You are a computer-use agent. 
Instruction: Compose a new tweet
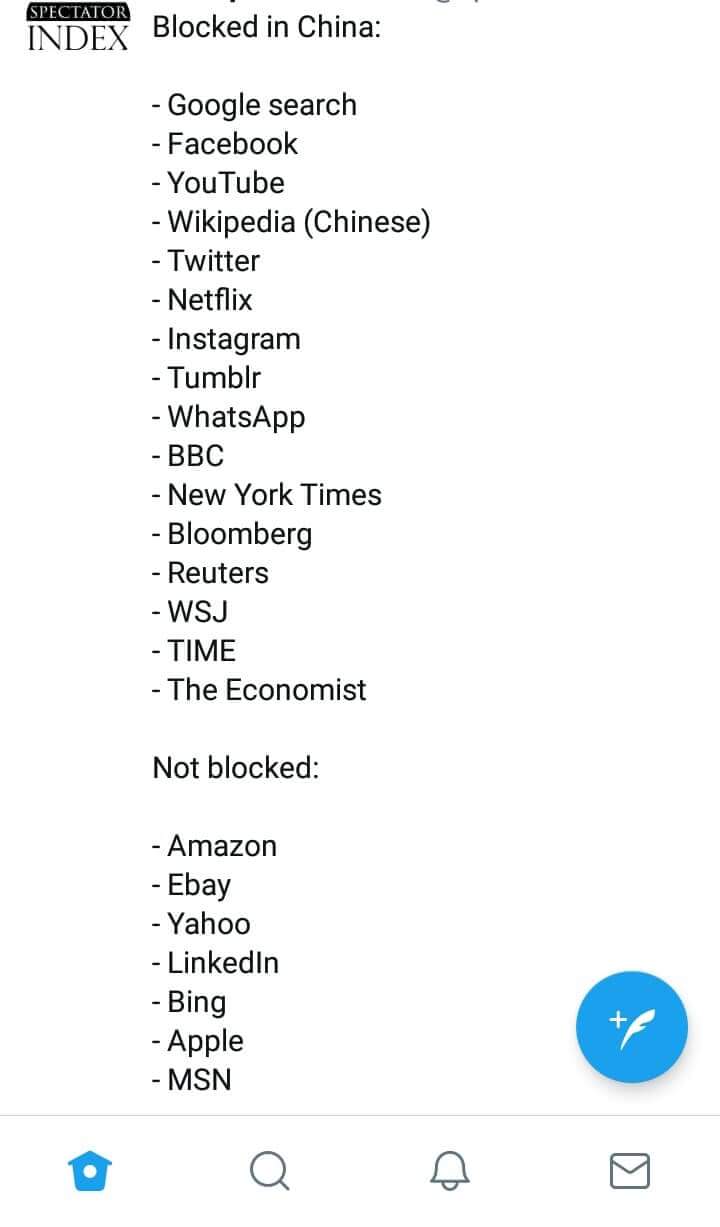631,1027
